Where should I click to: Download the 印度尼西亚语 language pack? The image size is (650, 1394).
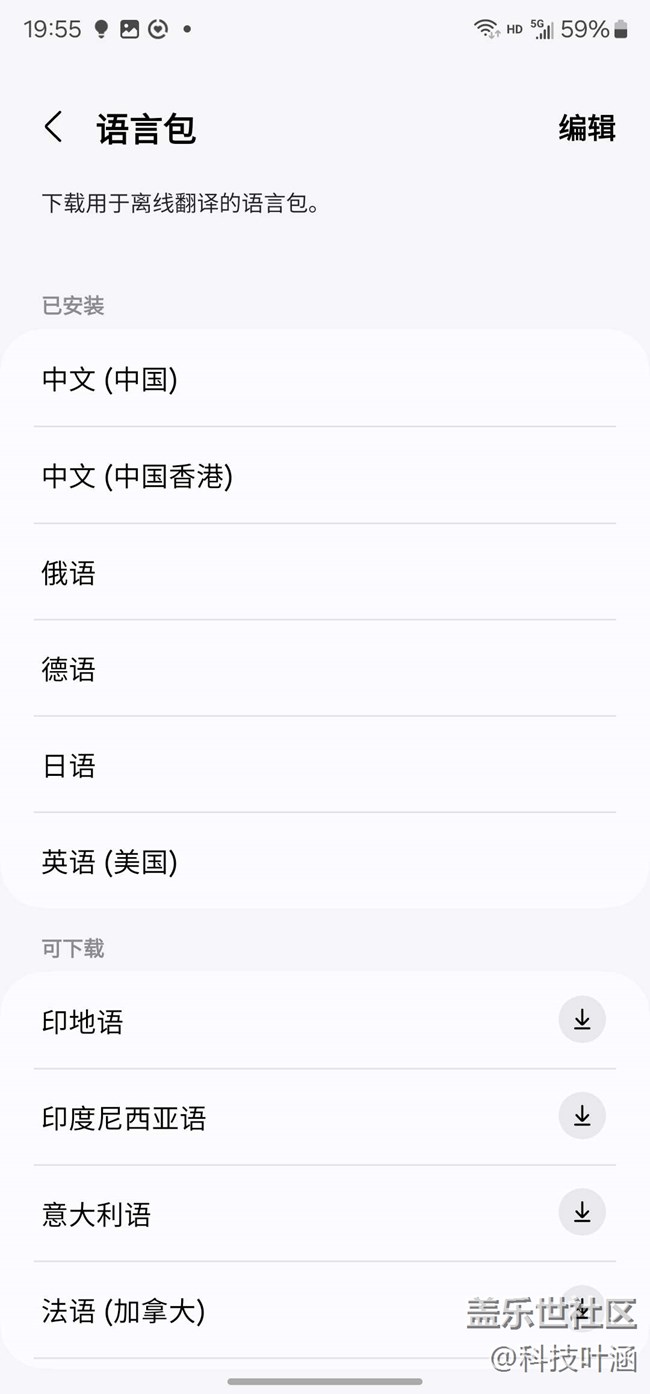[582, 1116]
